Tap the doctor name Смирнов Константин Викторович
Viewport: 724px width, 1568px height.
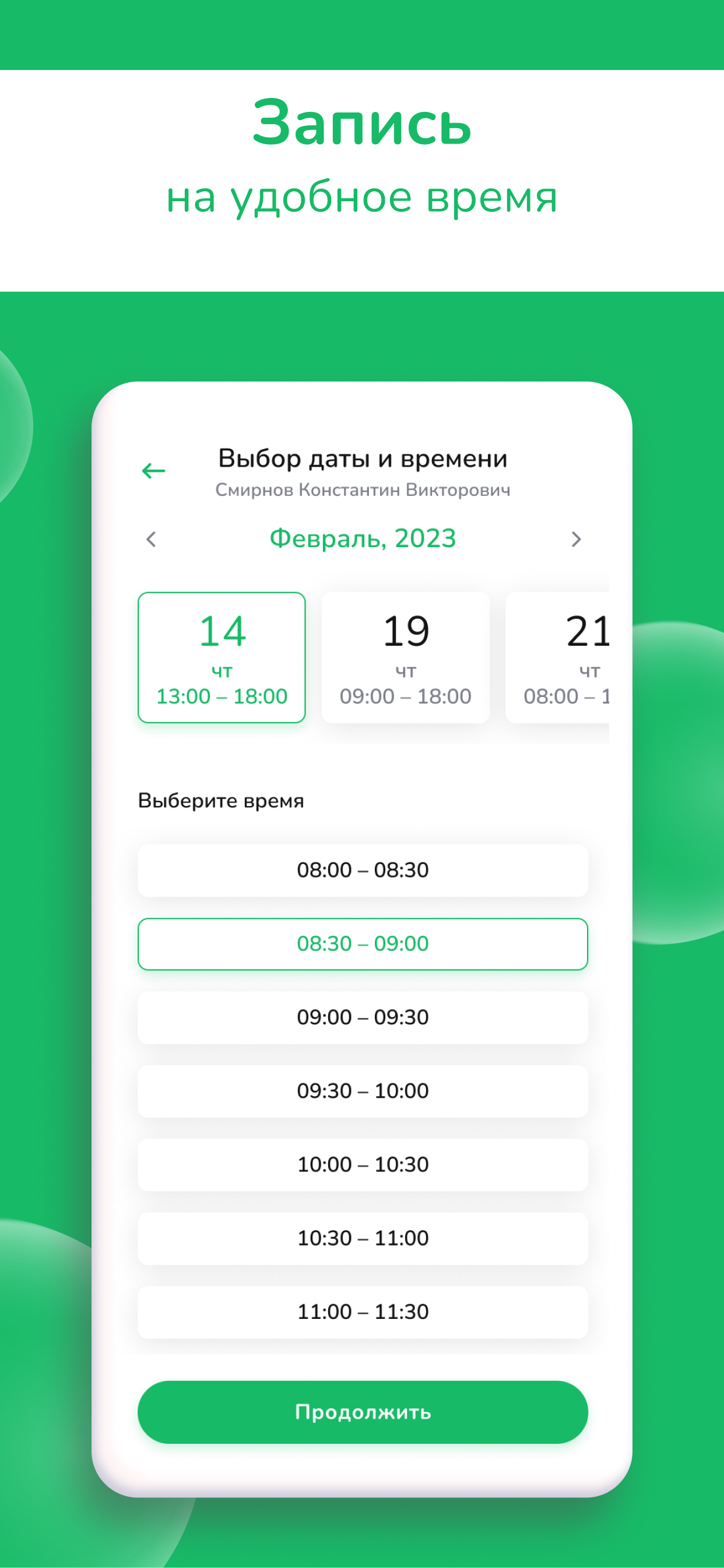[x=364, y=490]
